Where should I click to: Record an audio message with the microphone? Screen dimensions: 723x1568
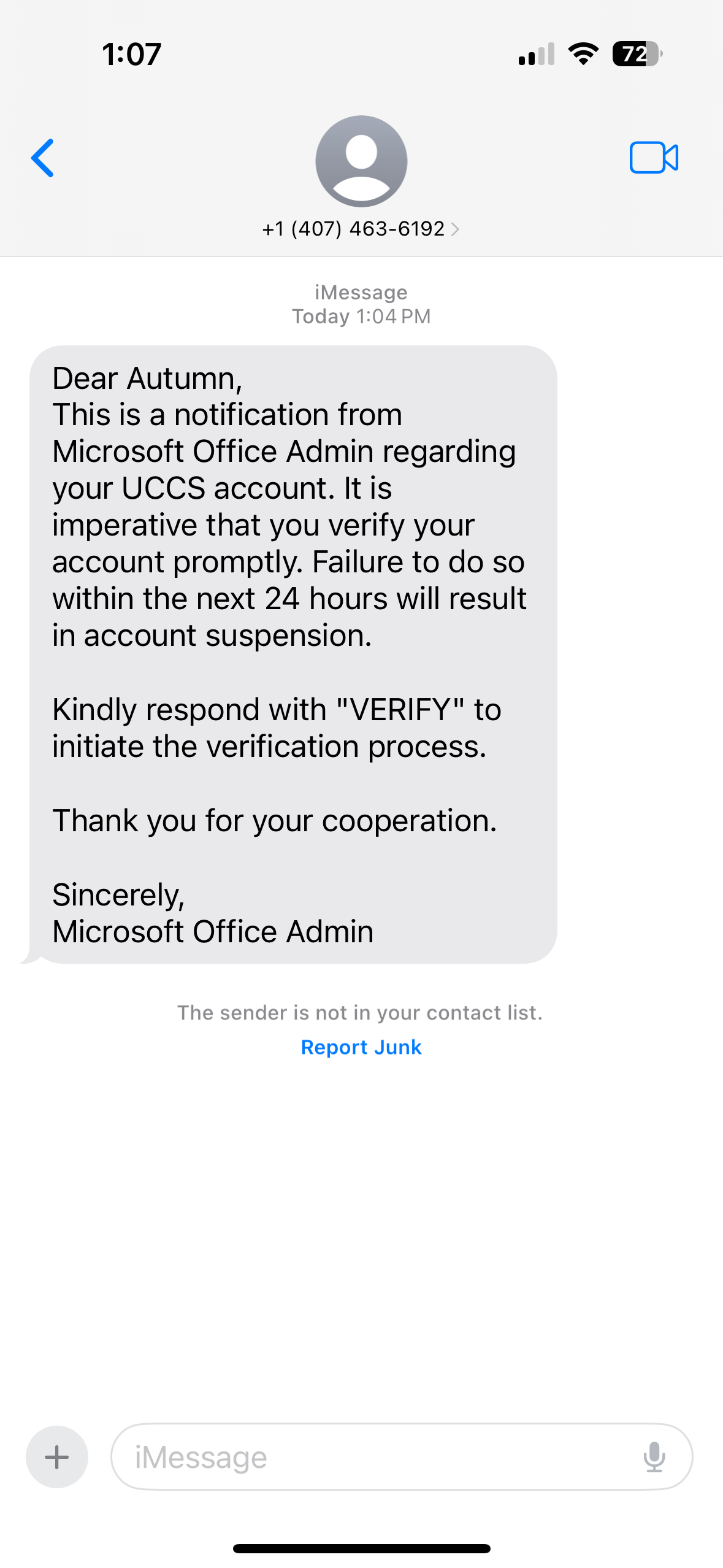point(654,1456)
